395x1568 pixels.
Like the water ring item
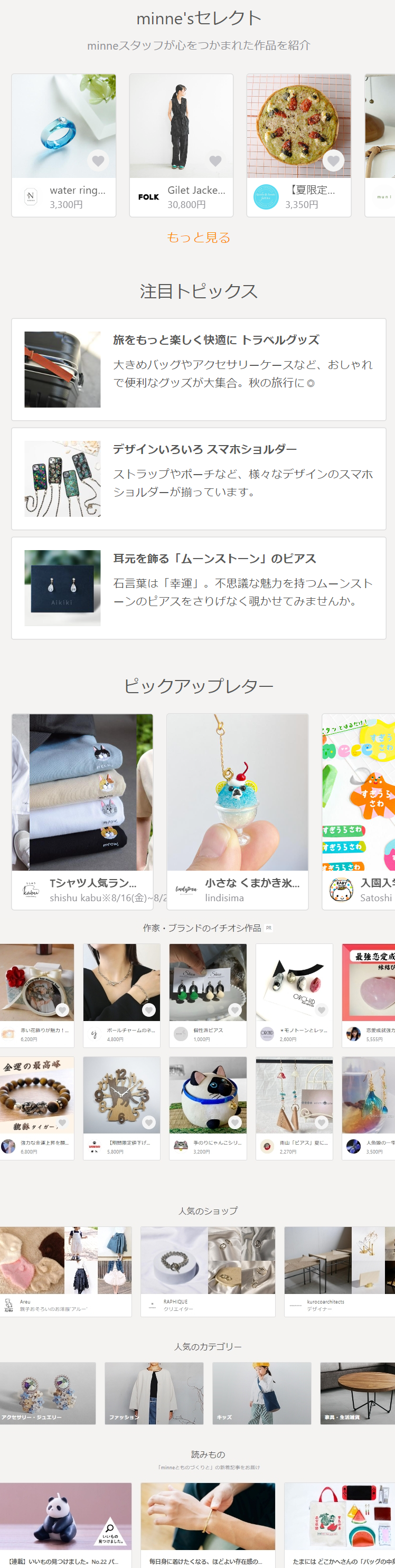[x=98, y=160]
